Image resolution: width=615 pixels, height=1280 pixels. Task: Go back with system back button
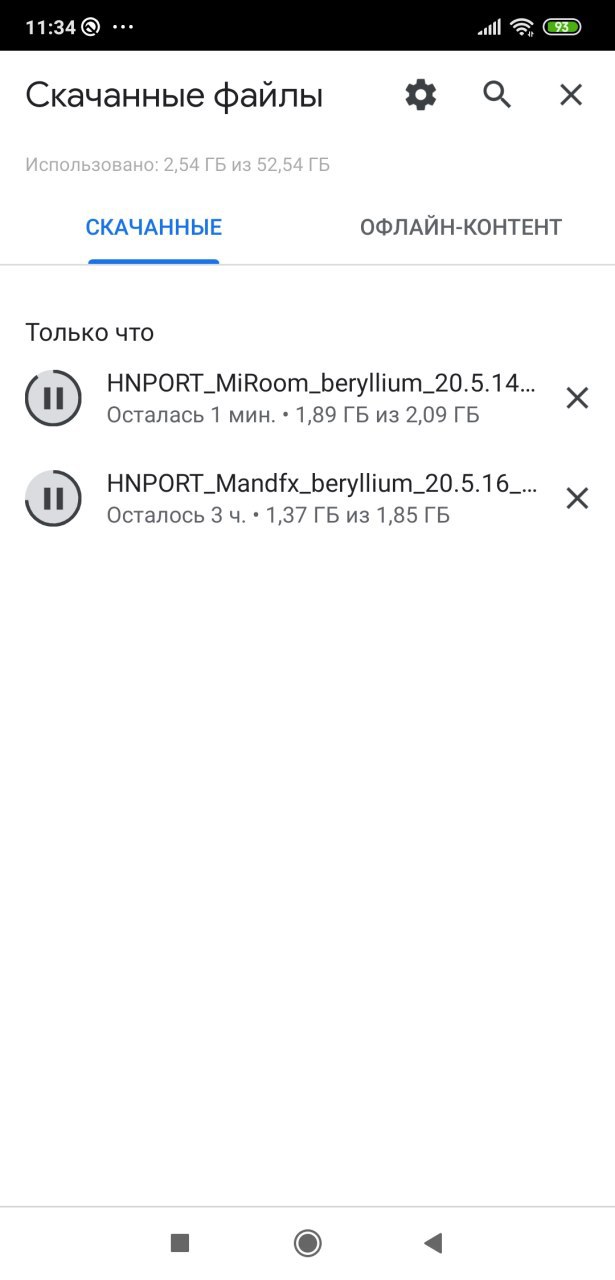coord(433,1243)
